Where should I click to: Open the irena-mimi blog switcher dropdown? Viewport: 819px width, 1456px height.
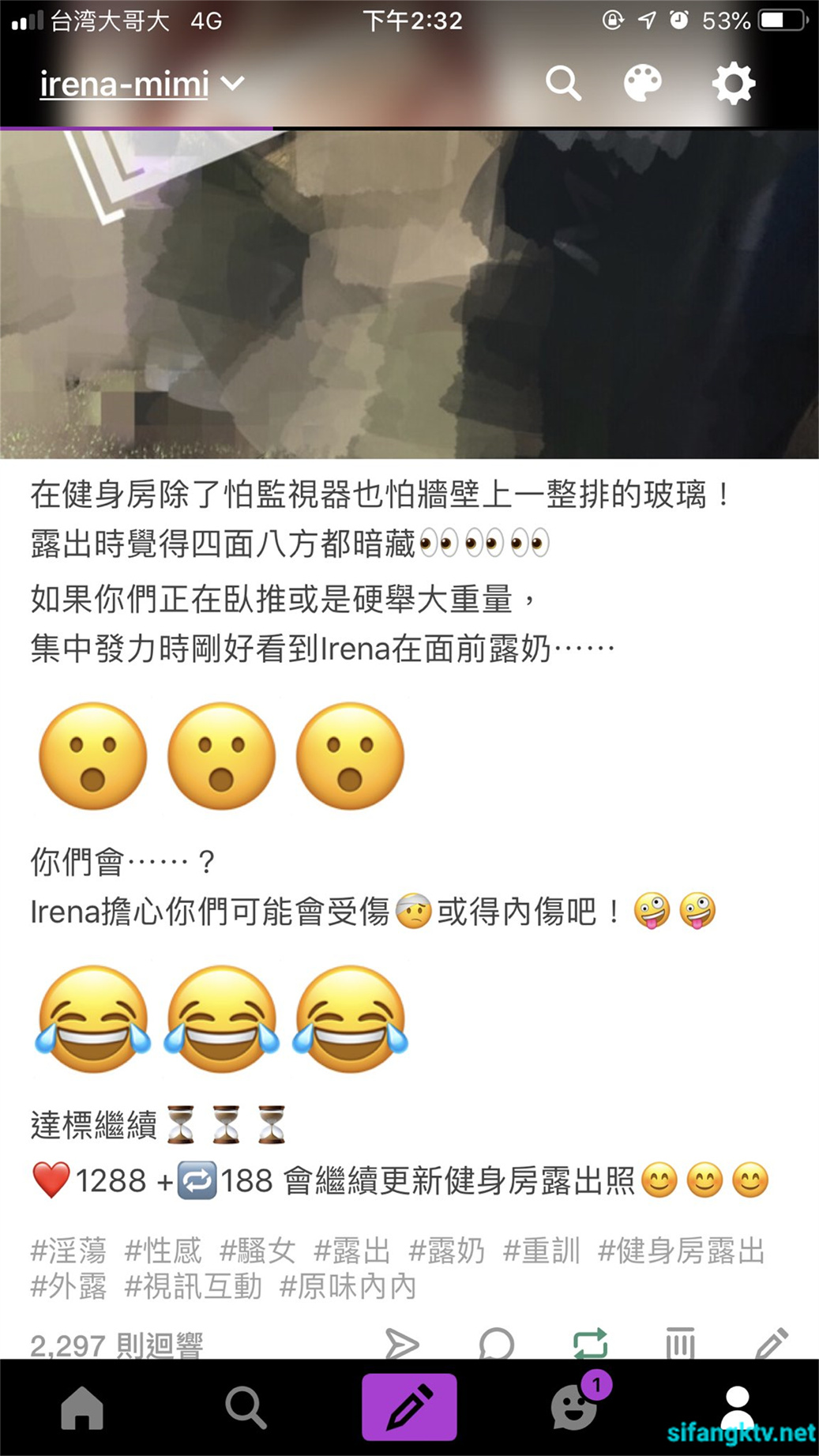pos(142,84)
